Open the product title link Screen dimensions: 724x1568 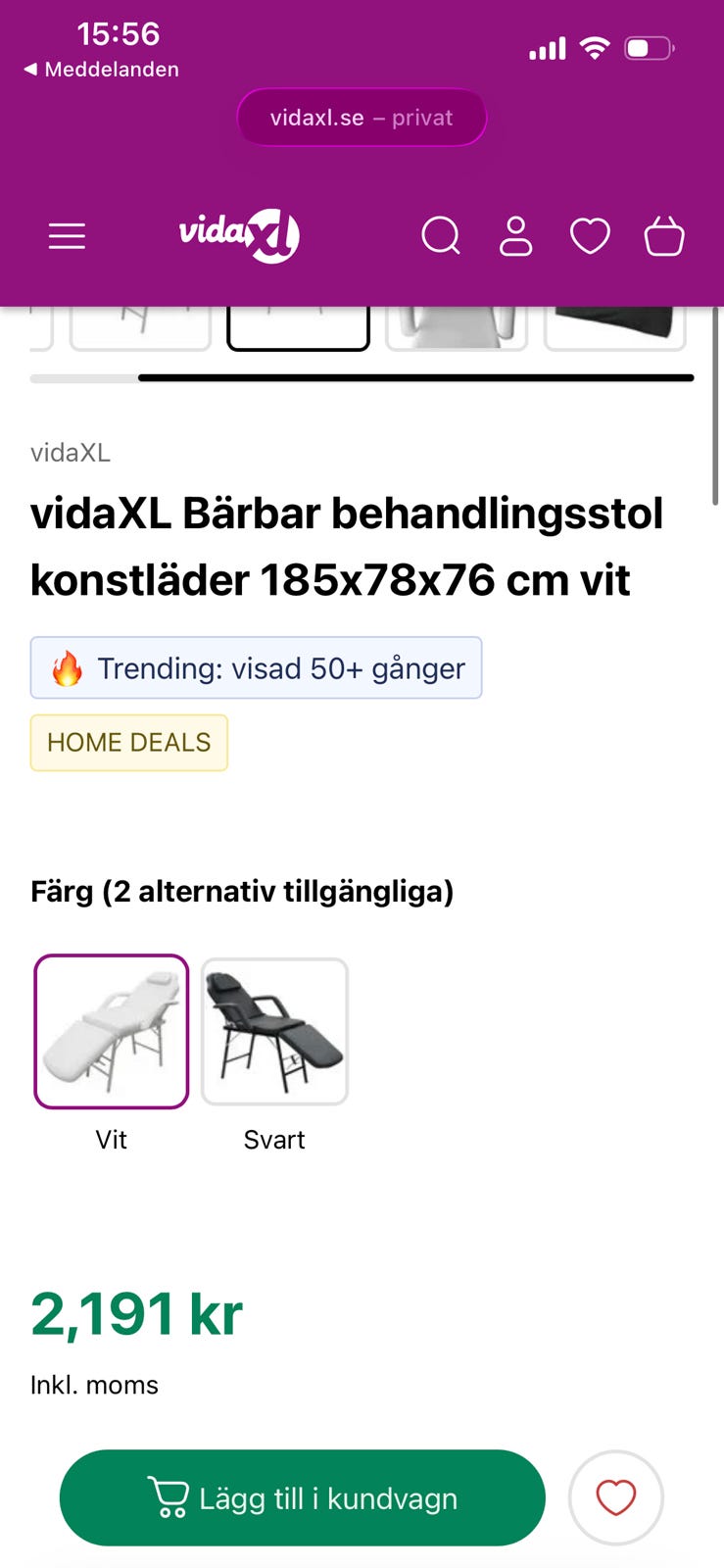[348, 546]
